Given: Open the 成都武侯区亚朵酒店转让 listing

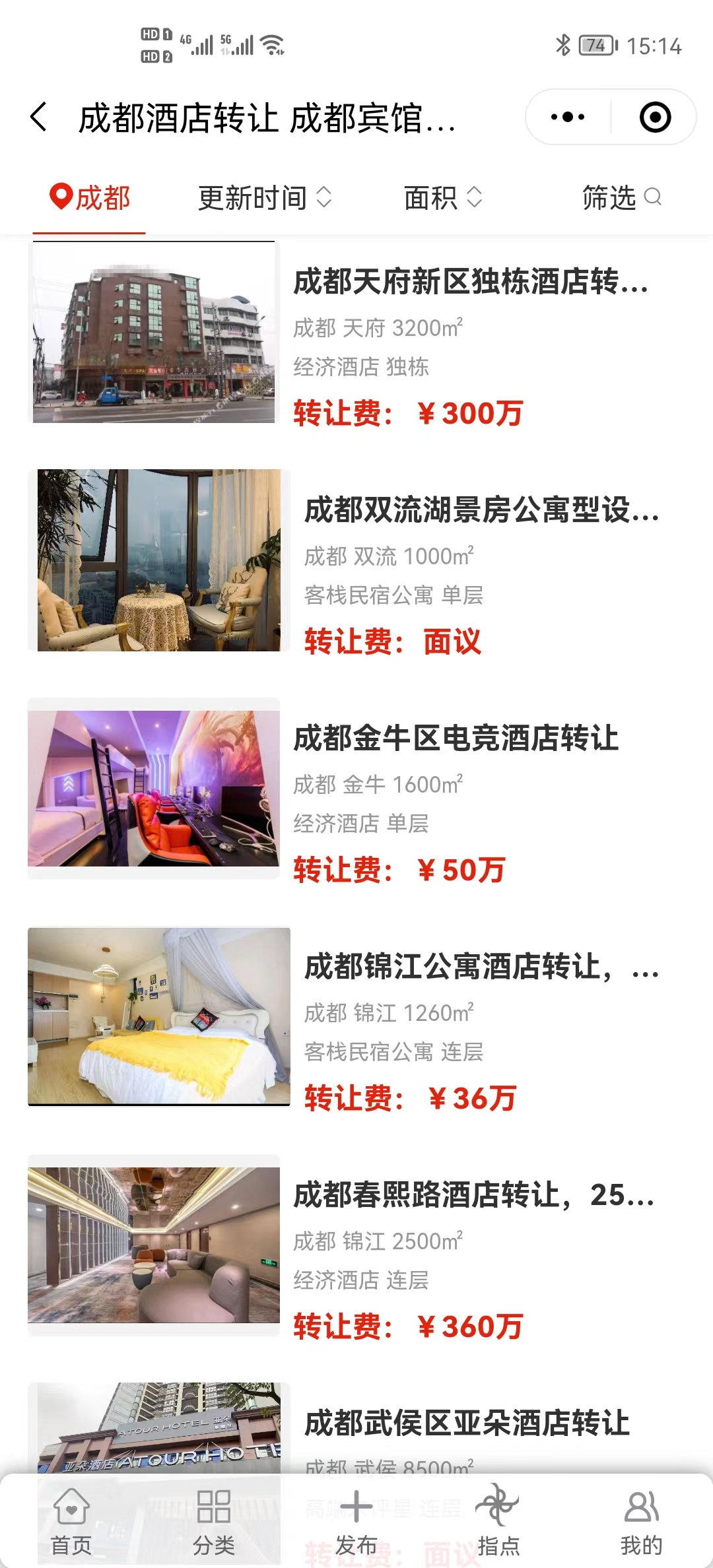Looking at the screenshot, I should pyautogui.click(x=466, y=1422).
